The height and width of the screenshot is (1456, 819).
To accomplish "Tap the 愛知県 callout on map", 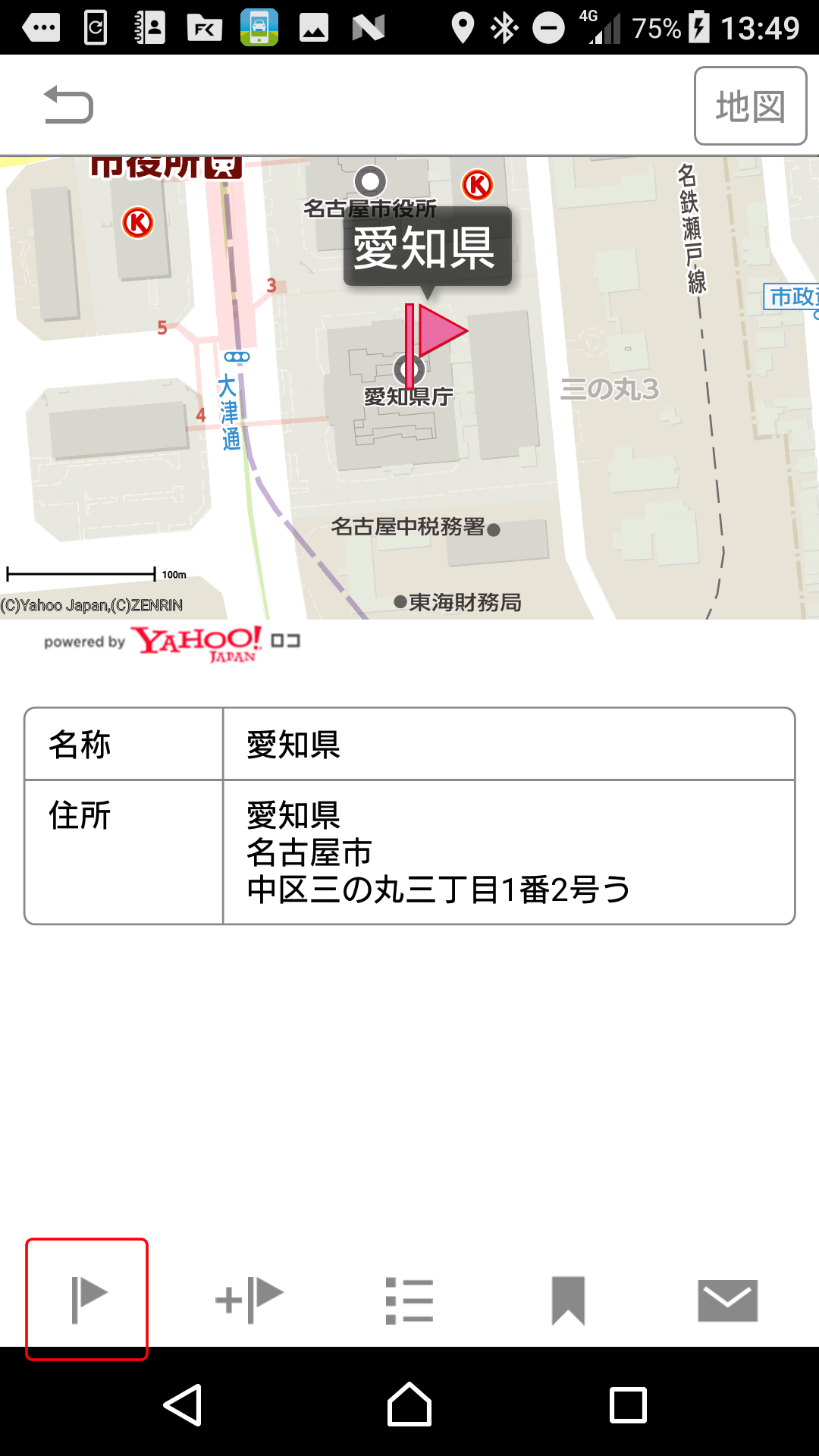I will point(427,247).
